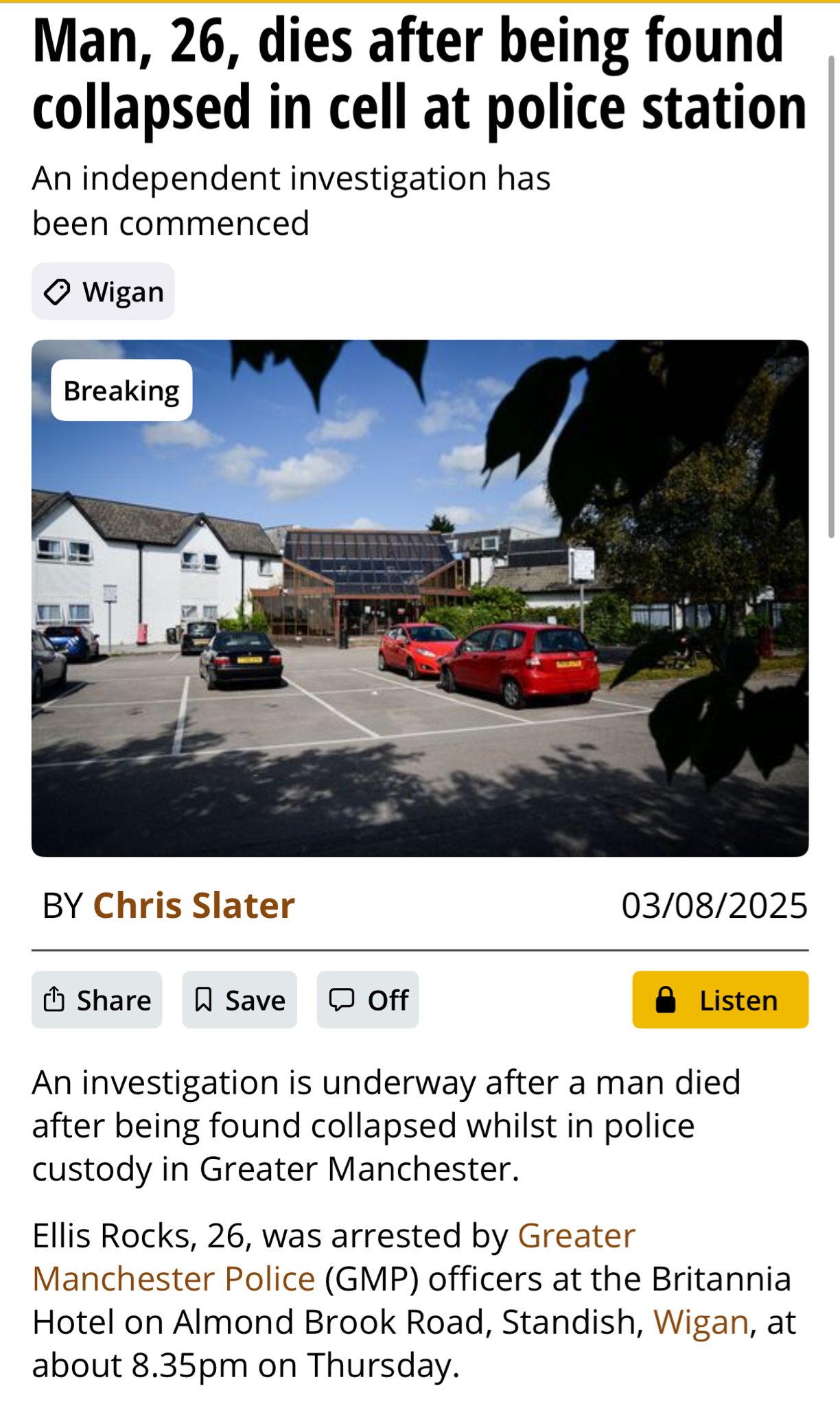
Task: Follow the Wigan link in the article text
Action: click(701, 1322)
